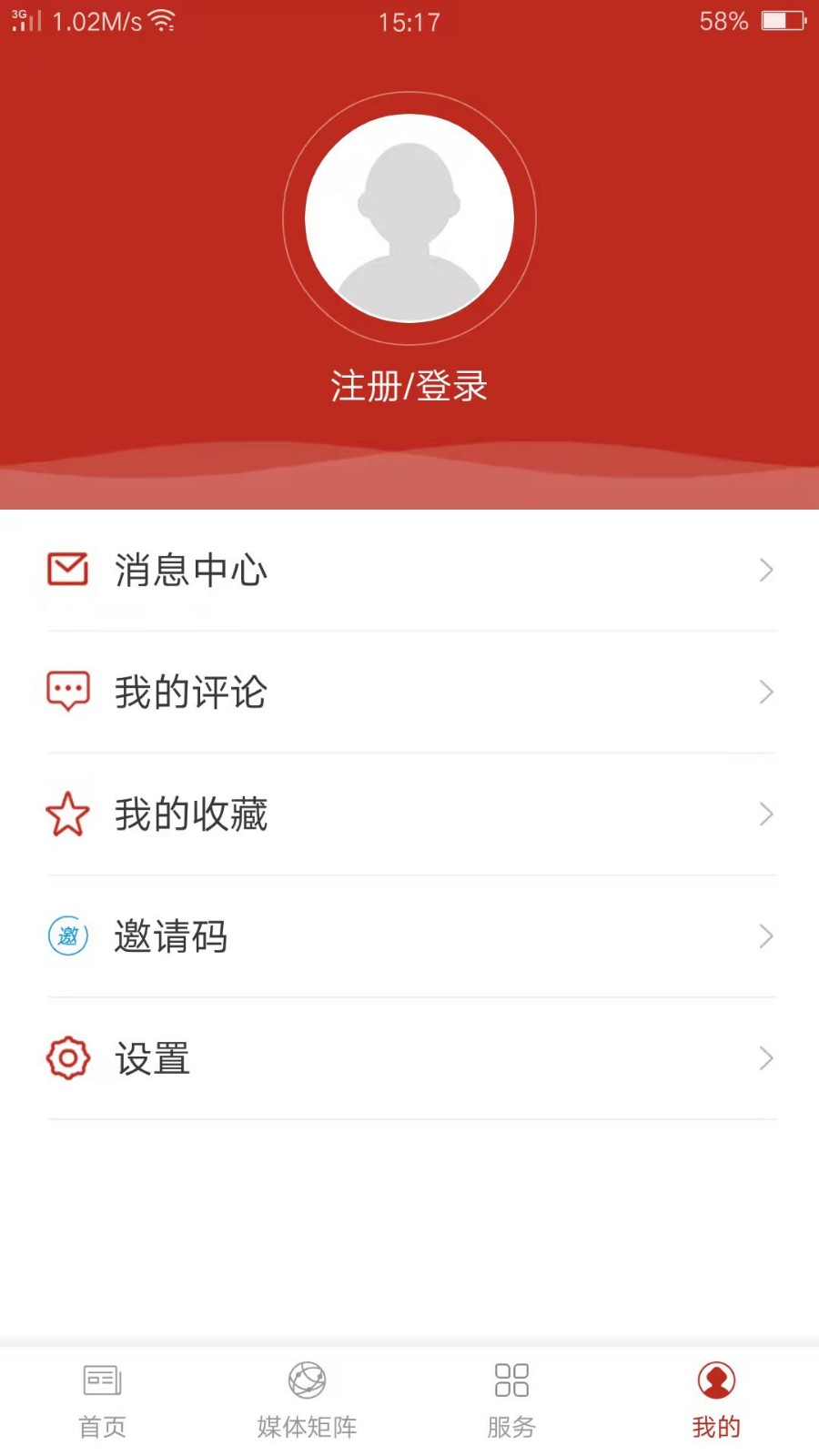Open the 我的 profile icon
This screenshot has height=1456, width=819.
pyautogui.click(x=715, y=1380)
